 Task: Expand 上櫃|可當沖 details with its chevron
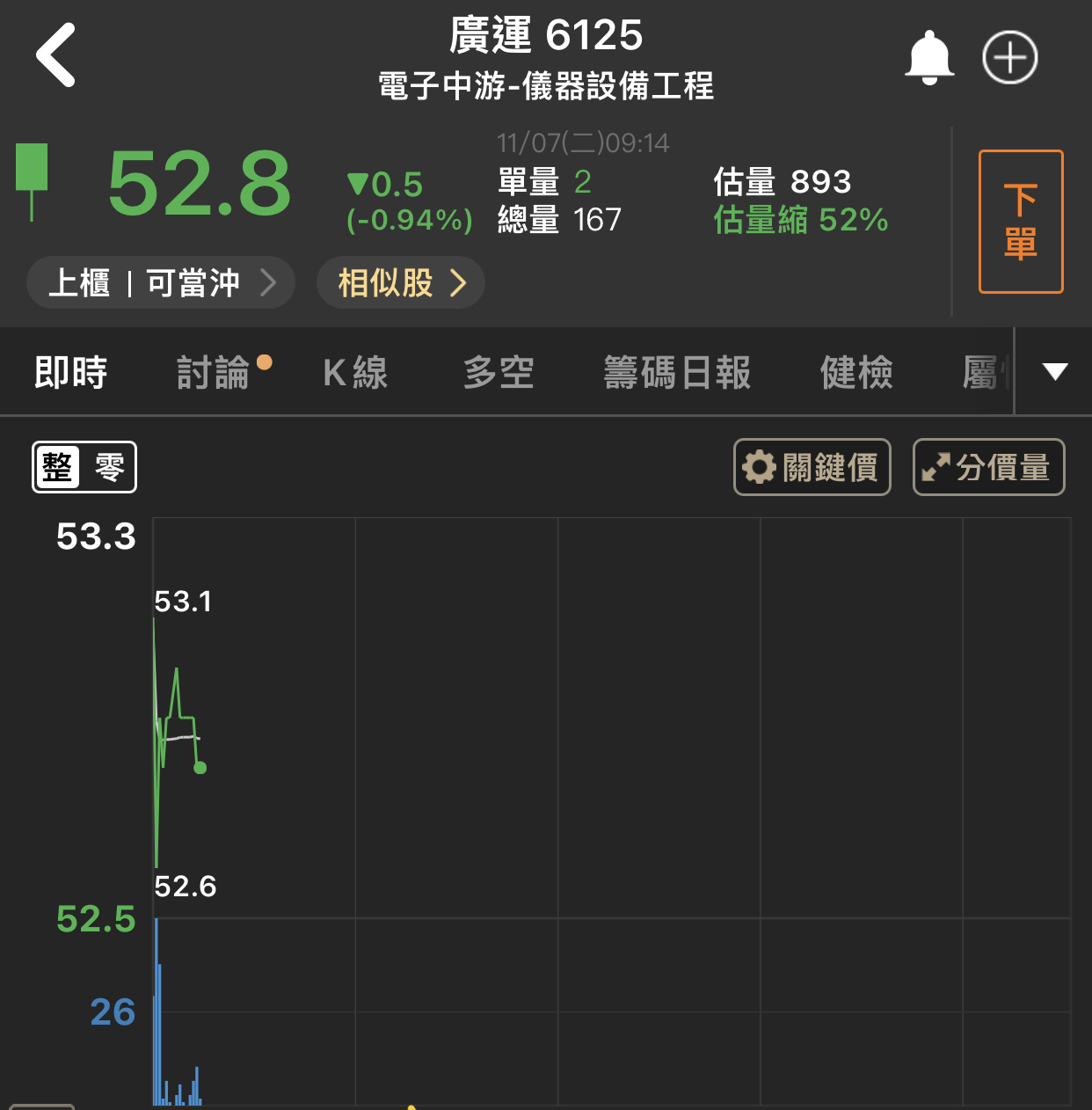(x=271, y=282)
